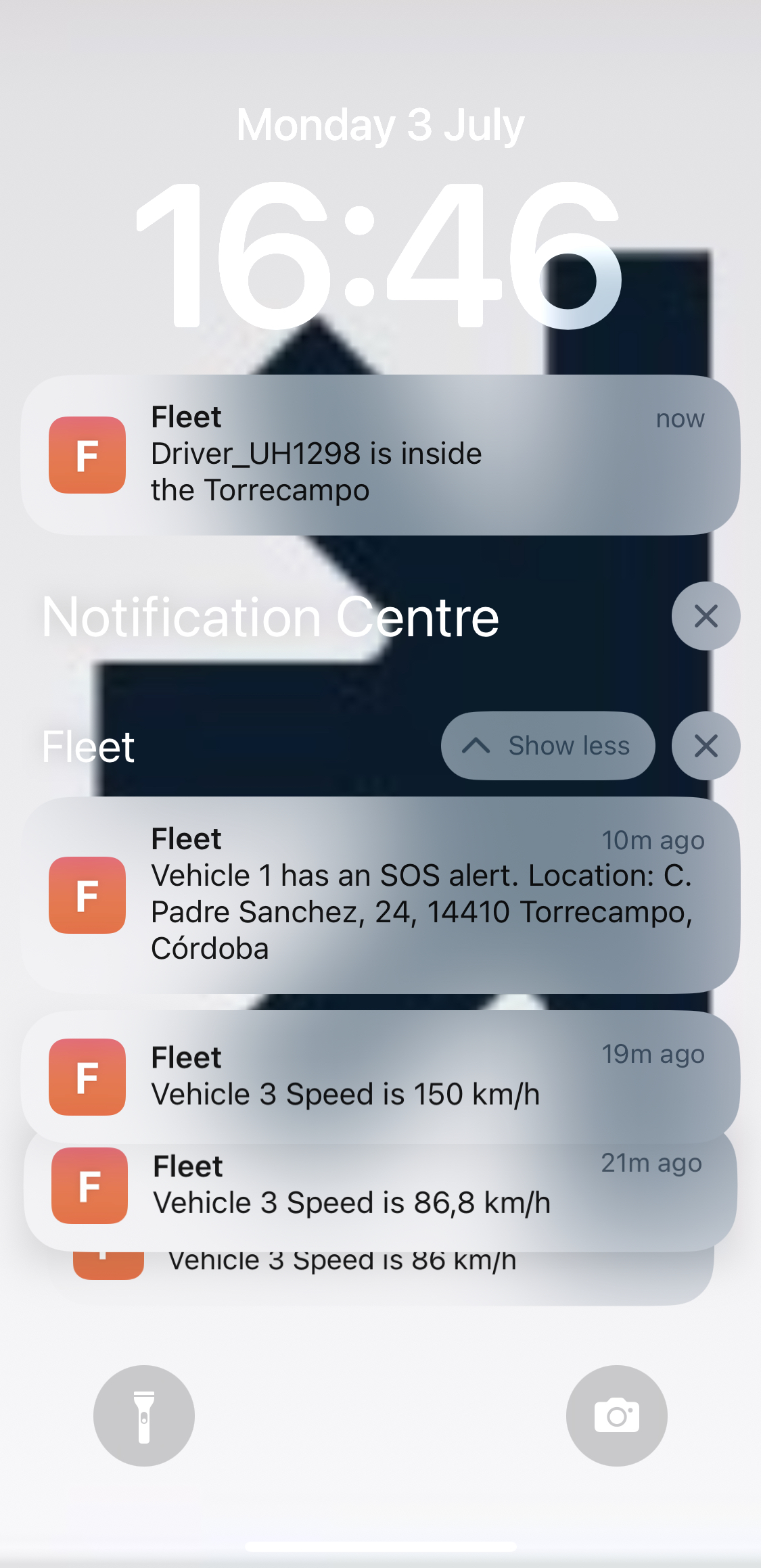Viewport: 761px width, 1568px height.
Task: Dismiss the Fleet notification group
Action: point(706,746)
